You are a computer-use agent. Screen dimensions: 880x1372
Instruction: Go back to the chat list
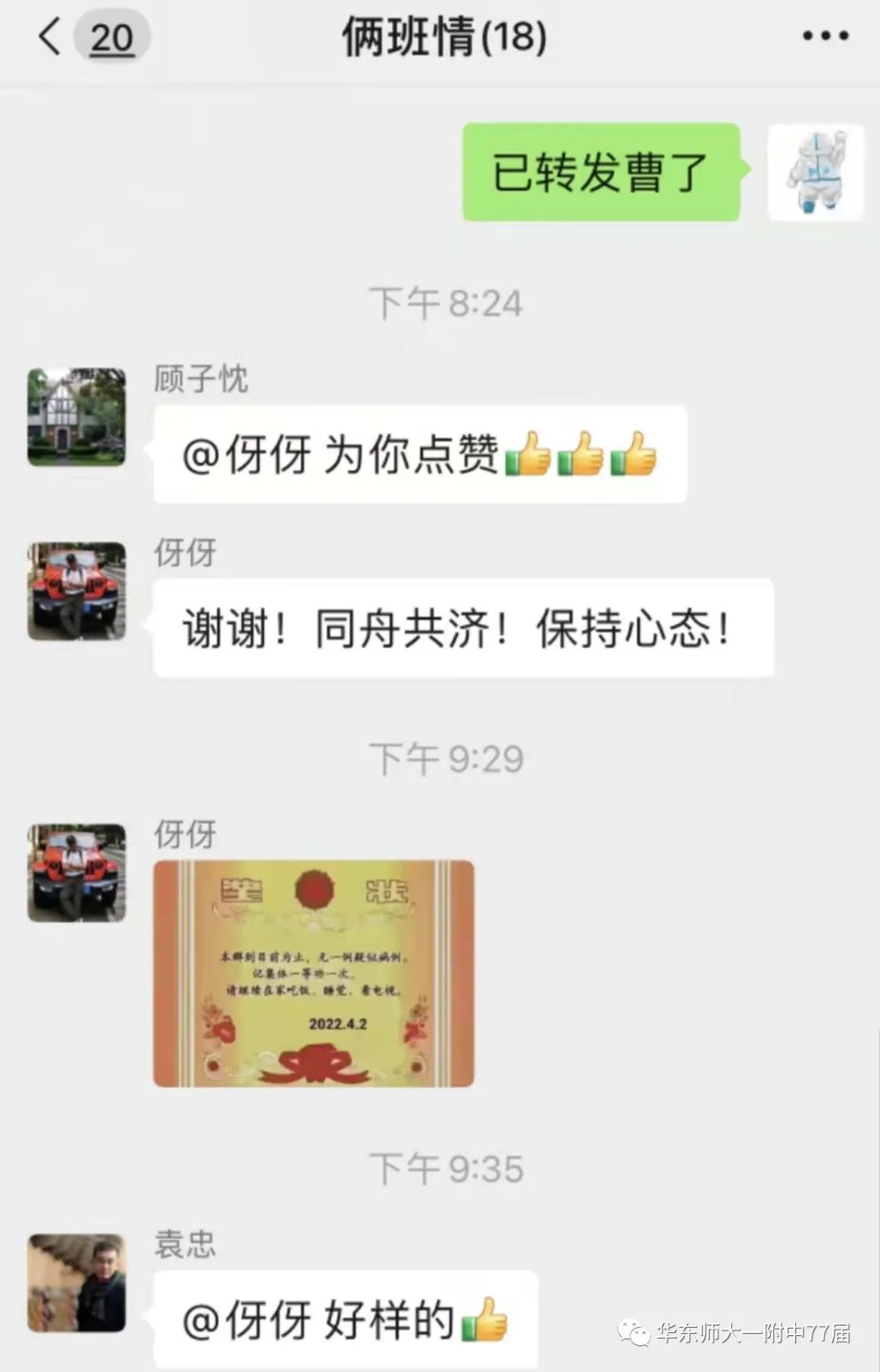click(51, 37)
